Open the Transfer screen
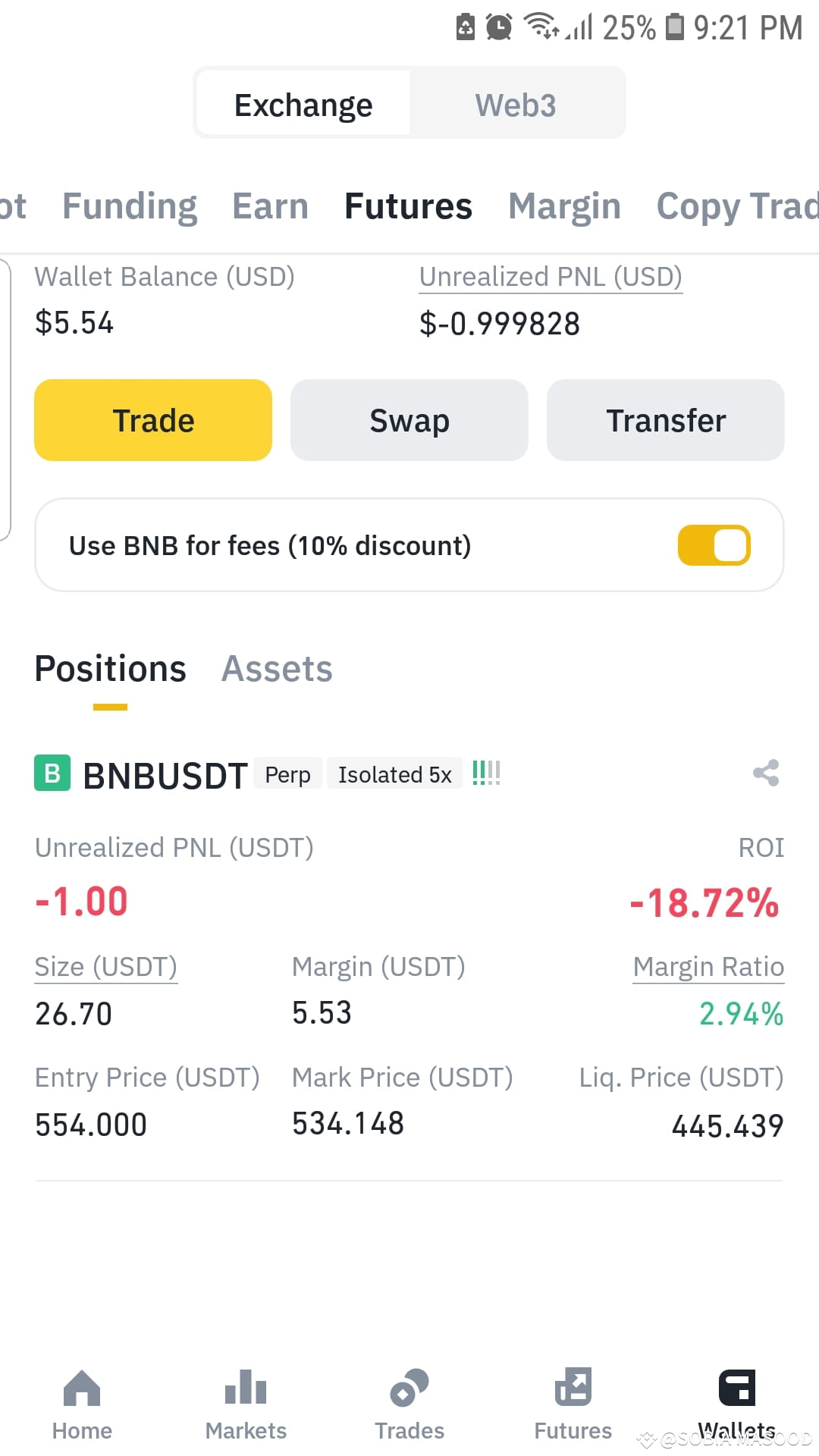819x1456 pixels. point(665,419)
